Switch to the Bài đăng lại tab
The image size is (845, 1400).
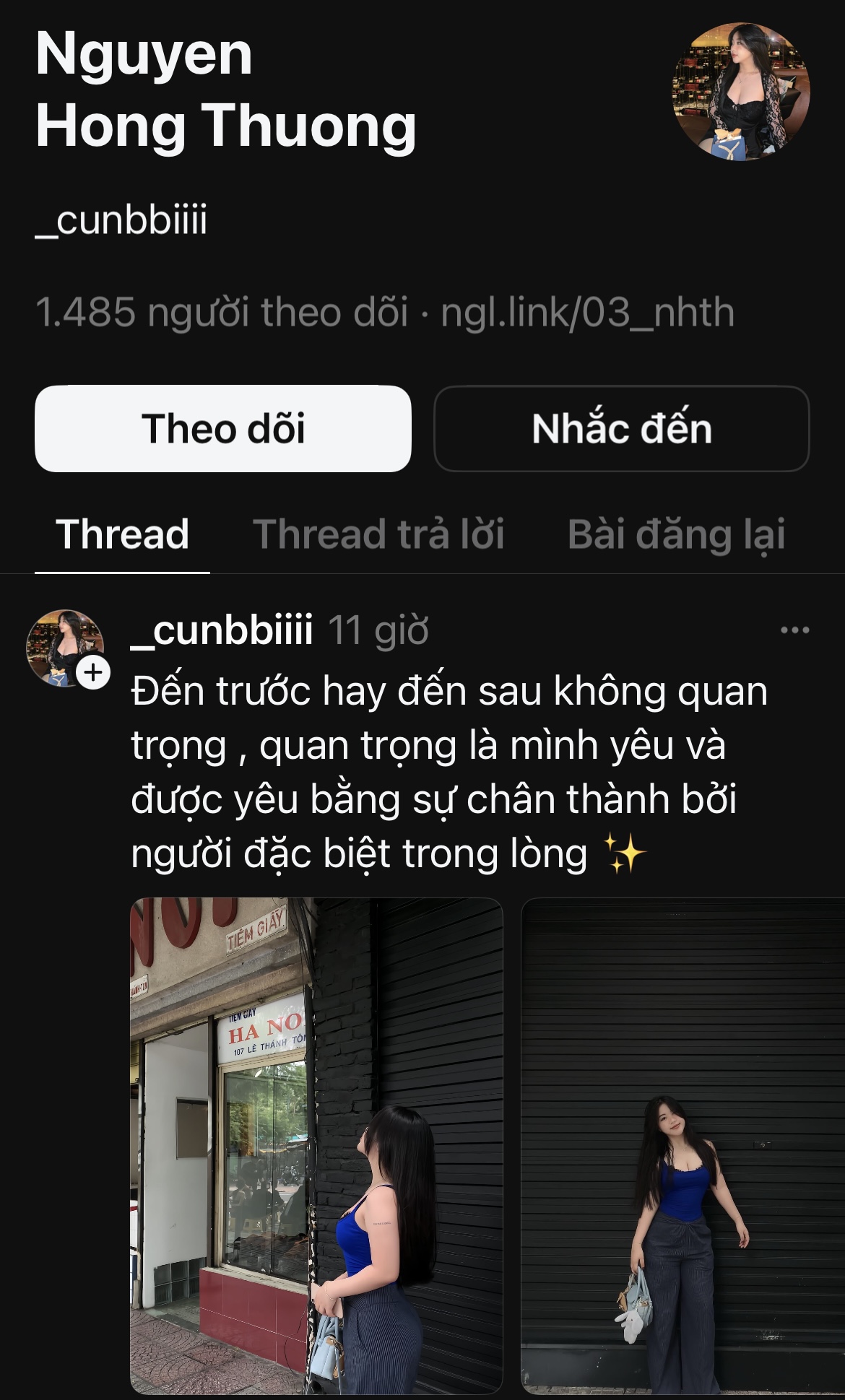(676, 535)
